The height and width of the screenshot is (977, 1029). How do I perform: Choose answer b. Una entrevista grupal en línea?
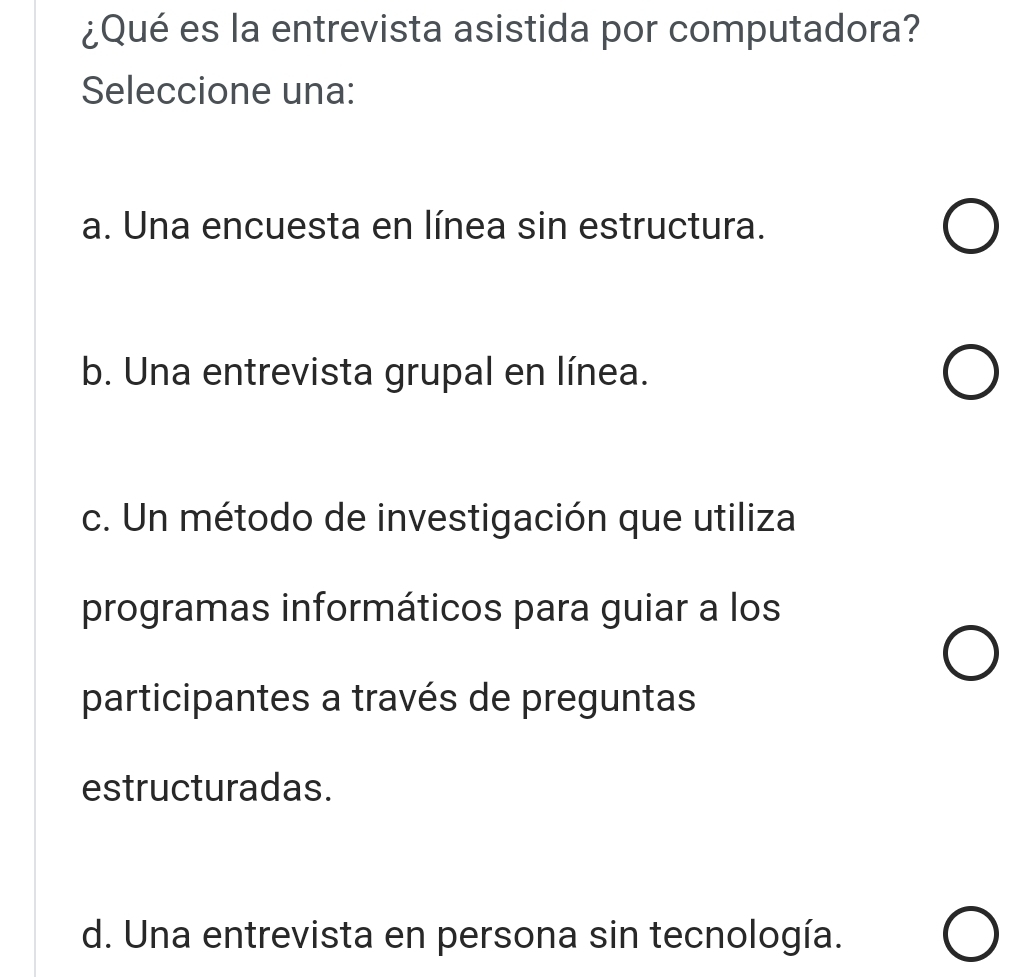click(x=968, y=375)
